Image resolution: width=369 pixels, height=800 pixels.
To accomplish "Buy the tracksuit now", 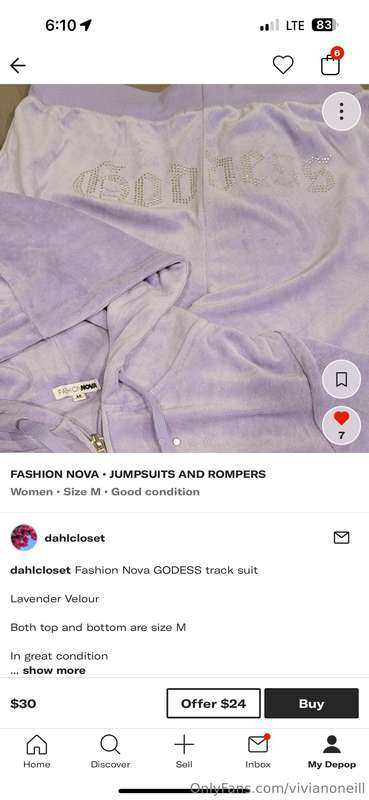I will pyautogui.click(x=311, y=704).
